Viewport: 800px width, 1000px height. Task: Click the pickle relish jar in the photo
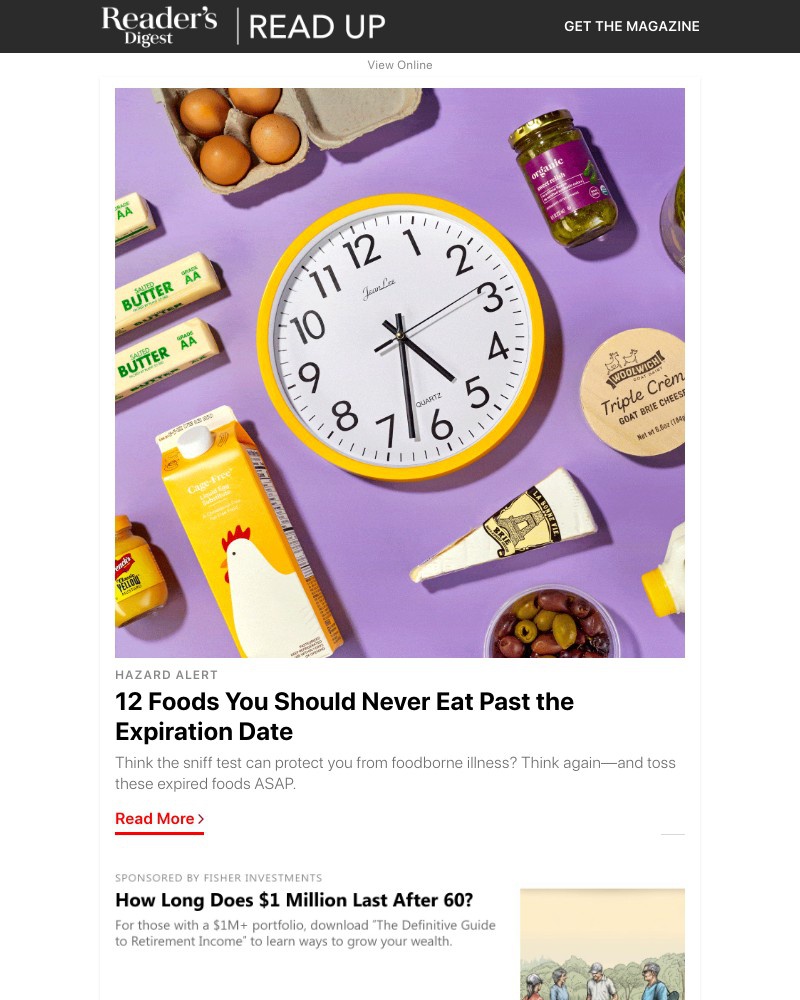(560, 175)
